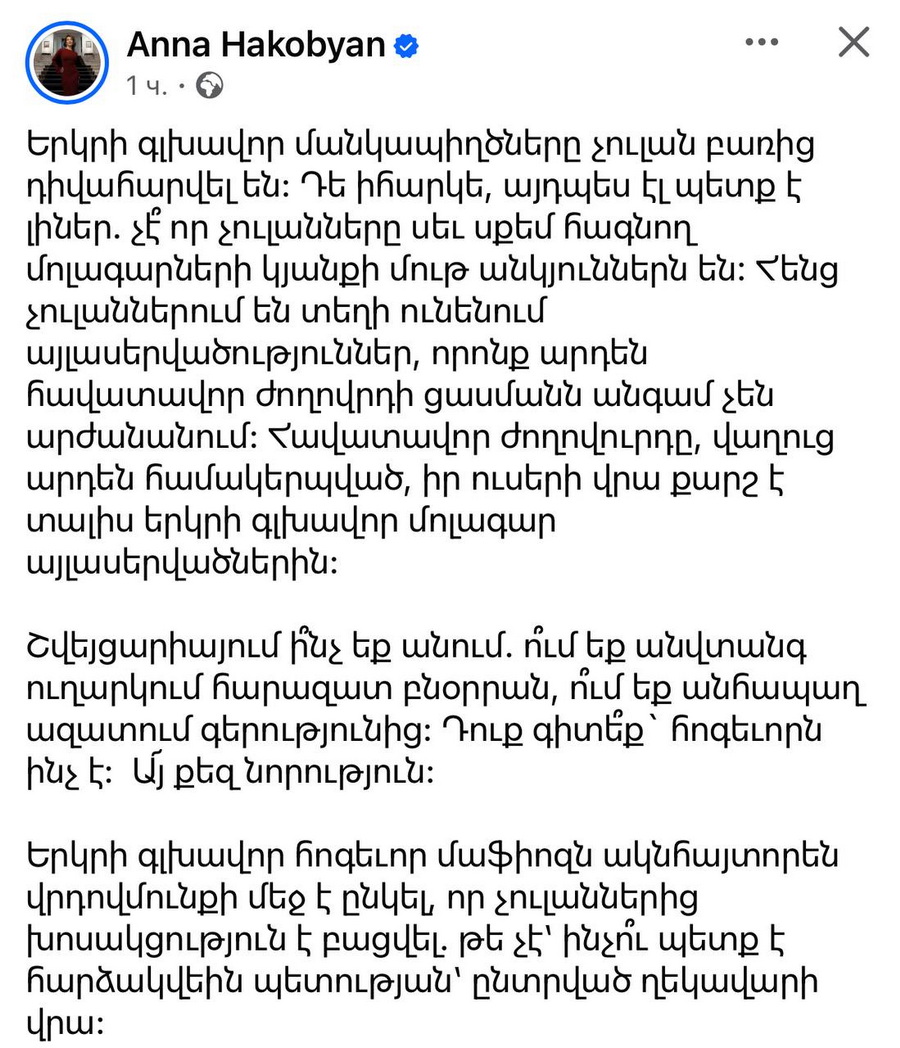The width and height of the screenshot is (900, 1048).
Task: Open Anna Hakobyan's profile picture
Action: pyautogui.click(x=67, y=60)
